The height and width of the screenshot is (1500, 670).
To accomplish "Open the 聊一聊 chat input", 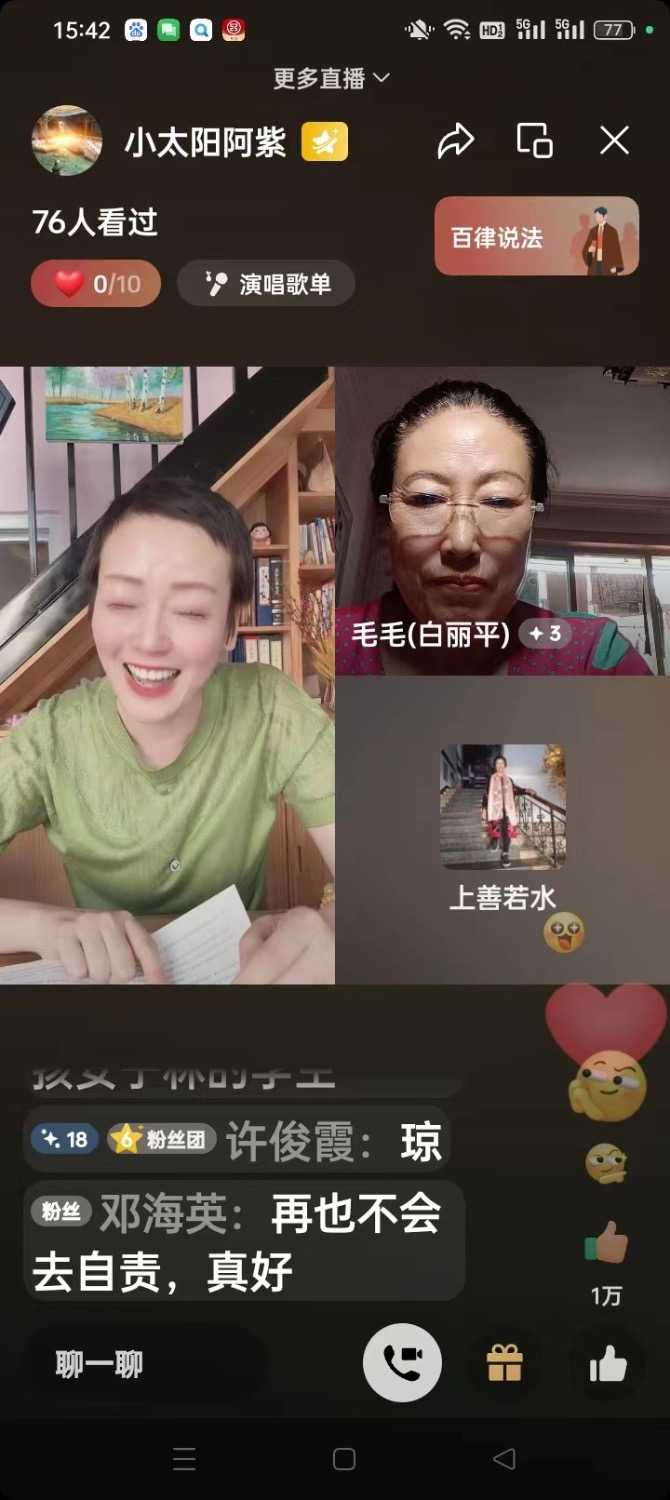I will click(x=145, y=1364).
